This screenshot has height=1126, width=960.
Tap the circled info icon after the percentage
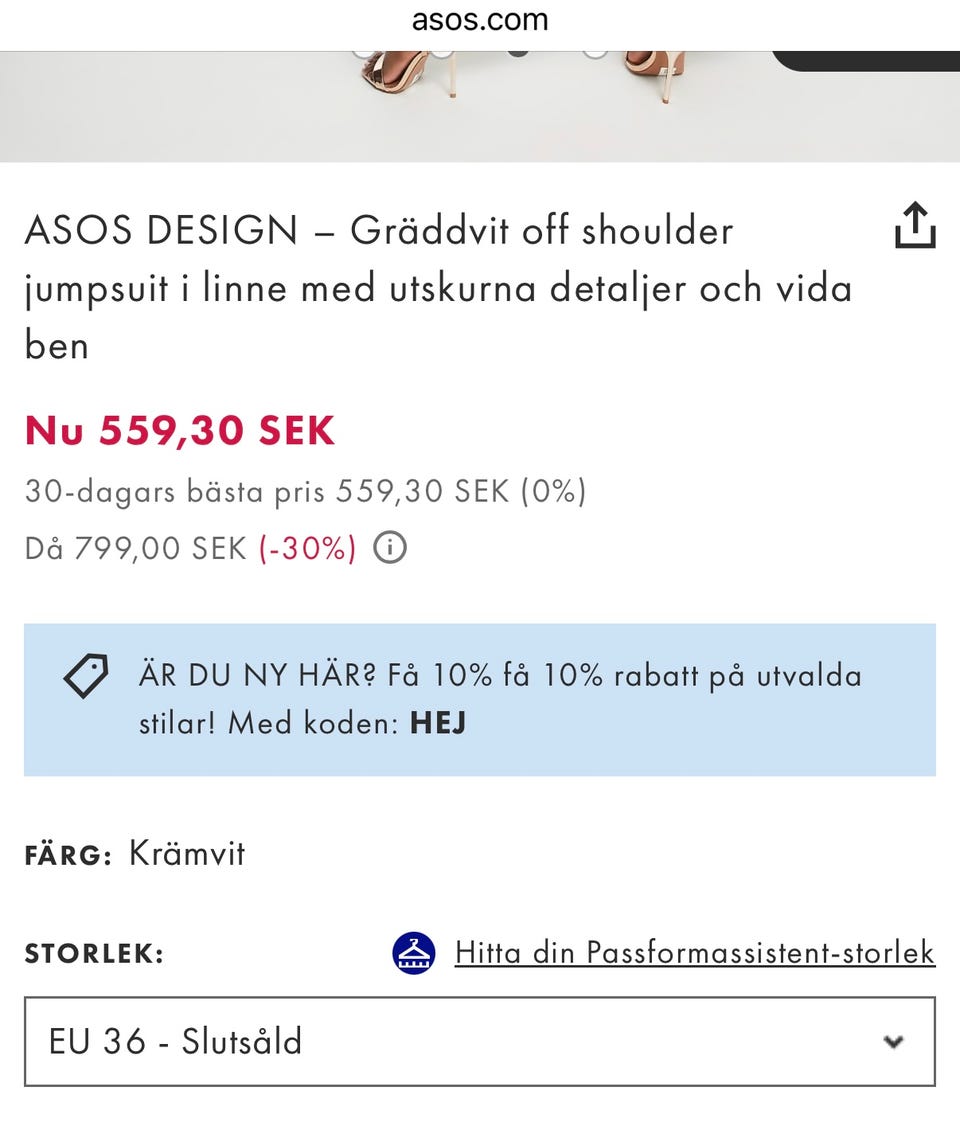pyautogui.click(x=391, y=548)
